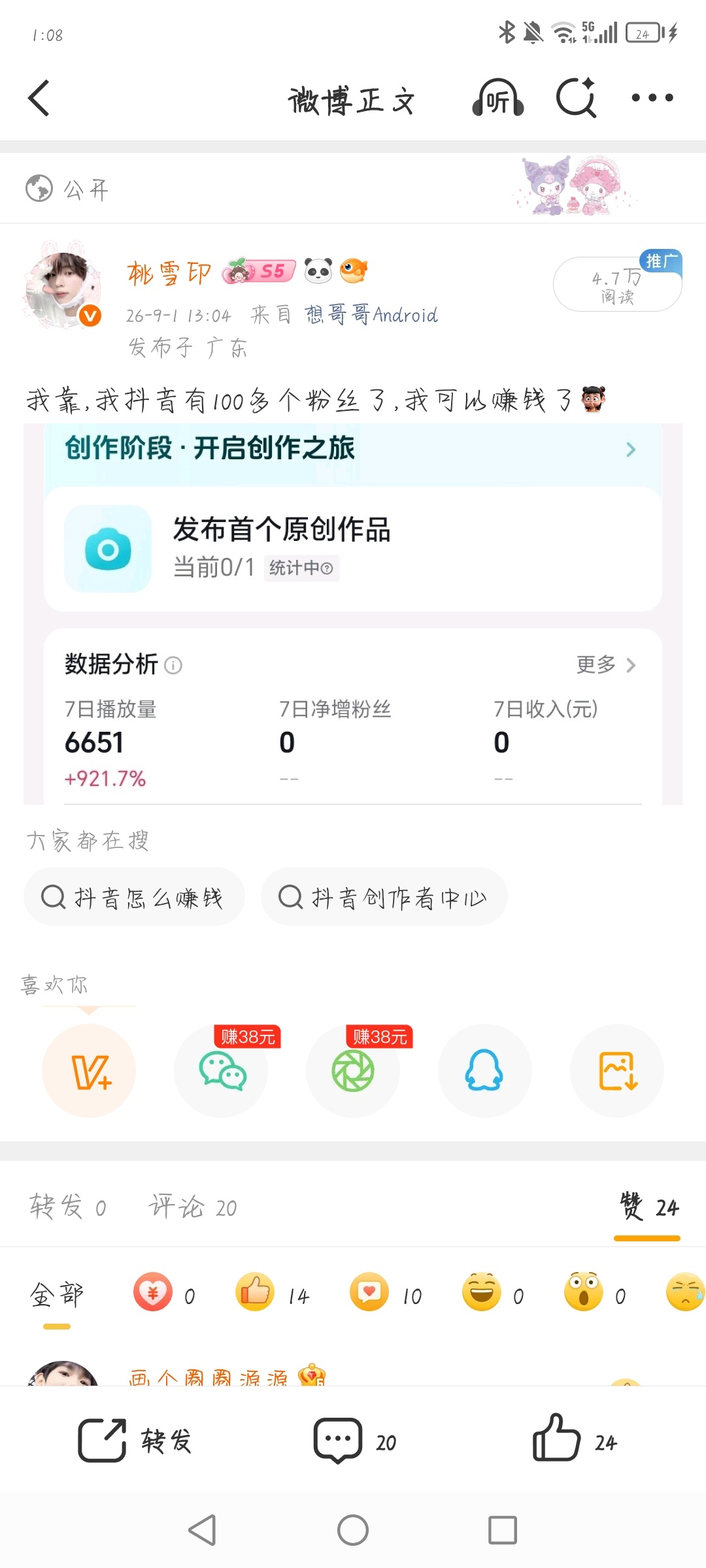Screen dimensions: 706x1568
Task: Share to WeChat Moments shutter icon
Action: coord(353,1071)
